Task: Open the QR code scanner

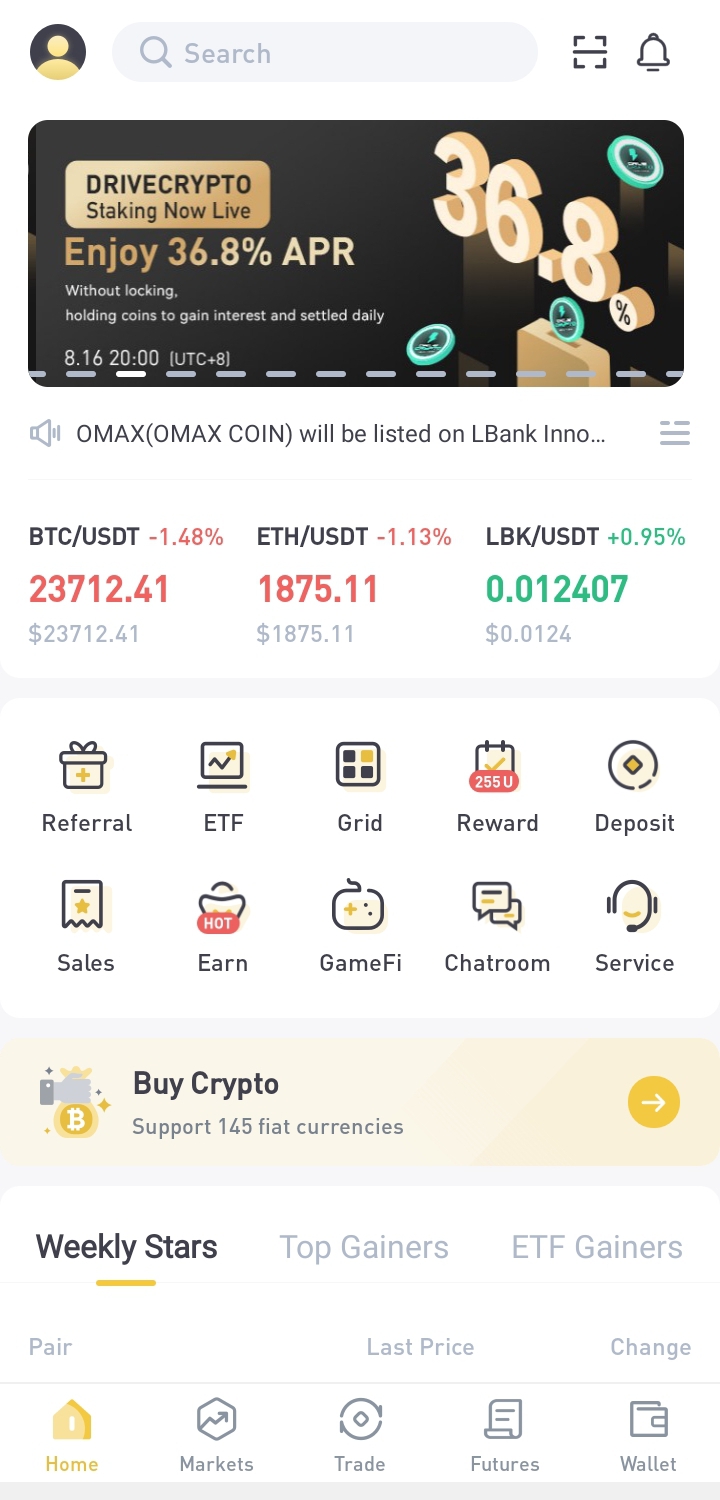Action: [x=590, y=52]
